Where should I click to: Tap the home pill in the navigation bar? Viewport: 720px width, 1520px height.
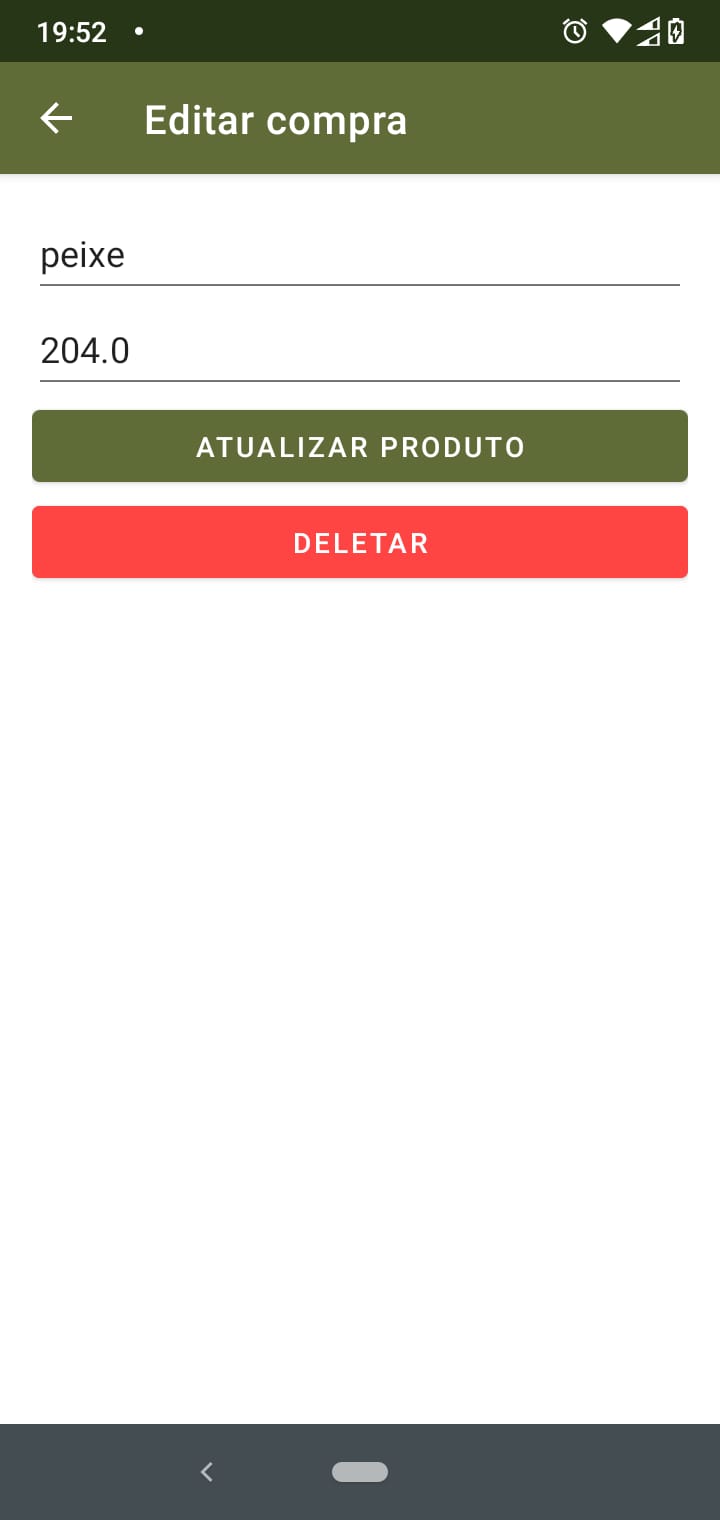pyautogui.click(x=360, y=1471)
